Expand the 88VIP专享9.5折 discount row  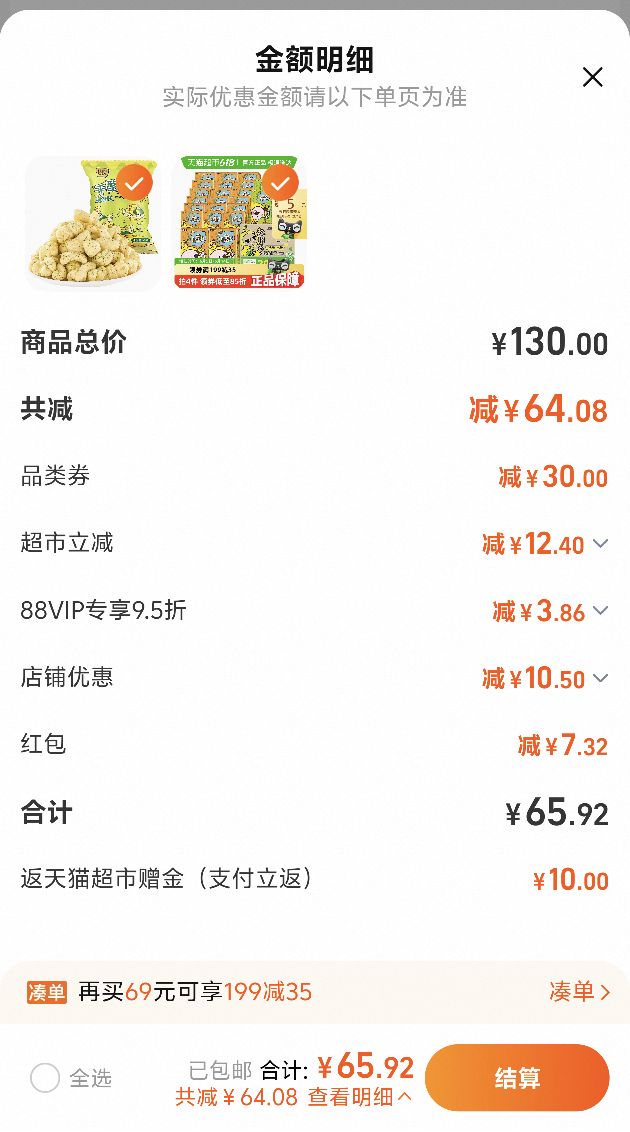pyautogui.click(x=600, y=611)
